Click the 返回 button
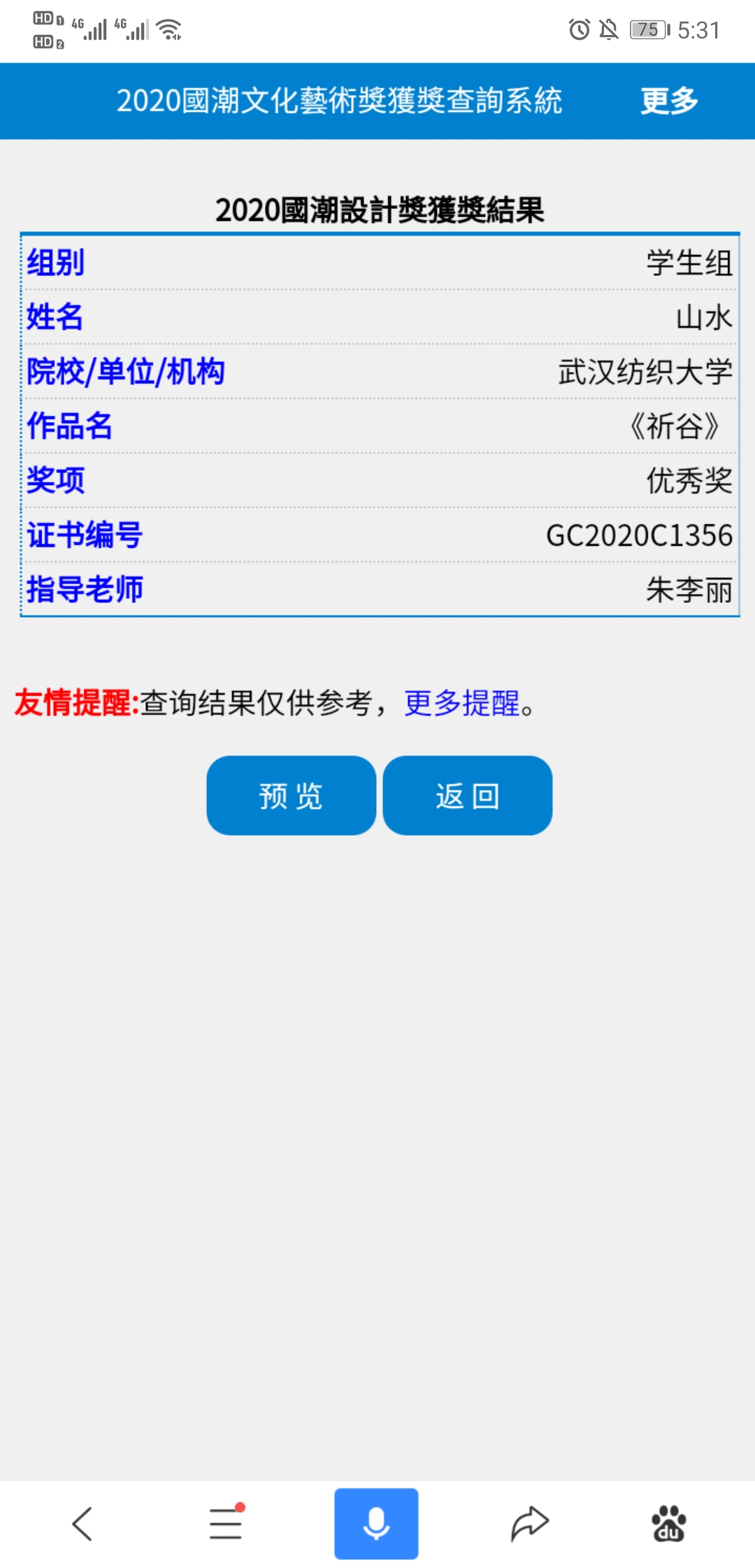 coord(467,796)
